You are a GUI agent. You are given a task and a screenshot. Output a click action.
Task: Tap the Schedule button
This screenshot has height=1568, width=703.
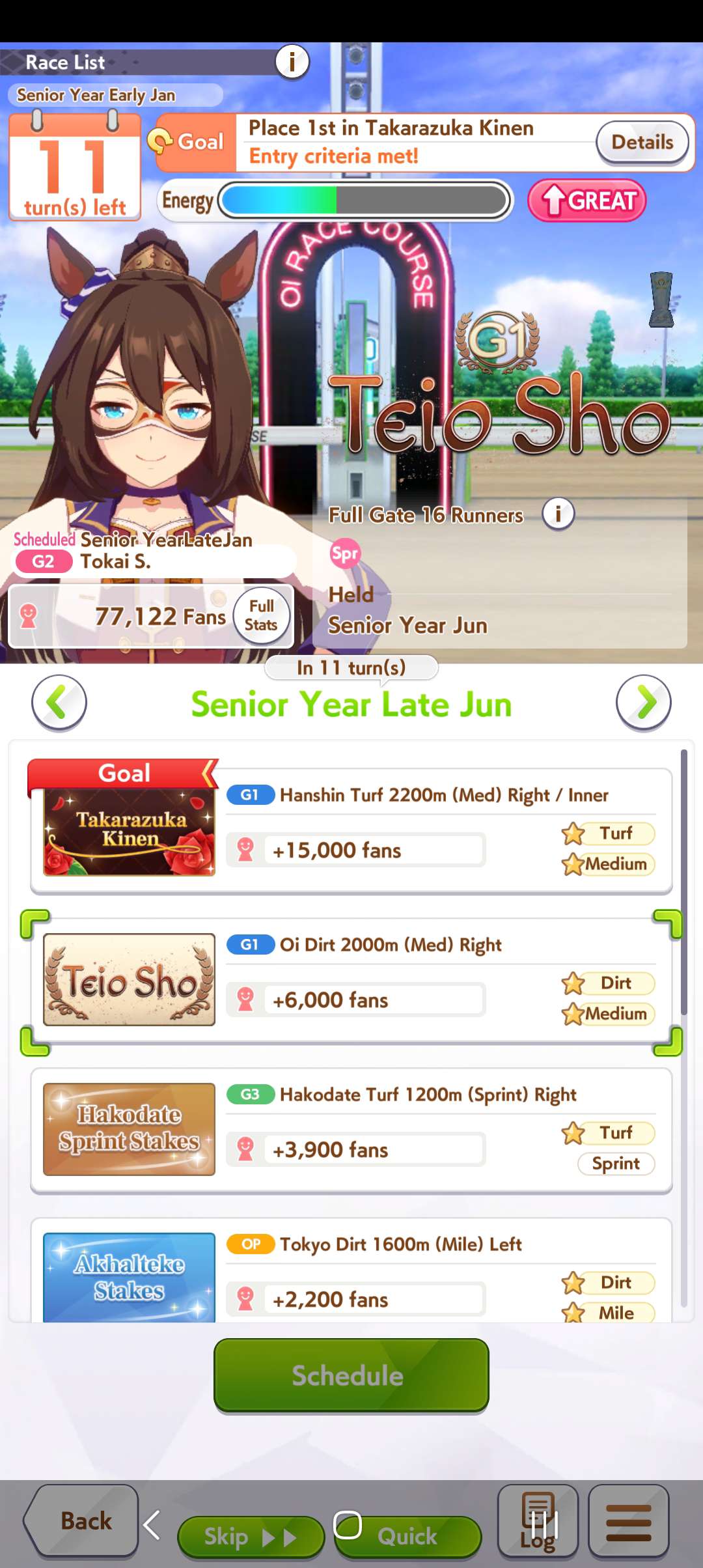pyautogui.click(x=351, y=1375)
